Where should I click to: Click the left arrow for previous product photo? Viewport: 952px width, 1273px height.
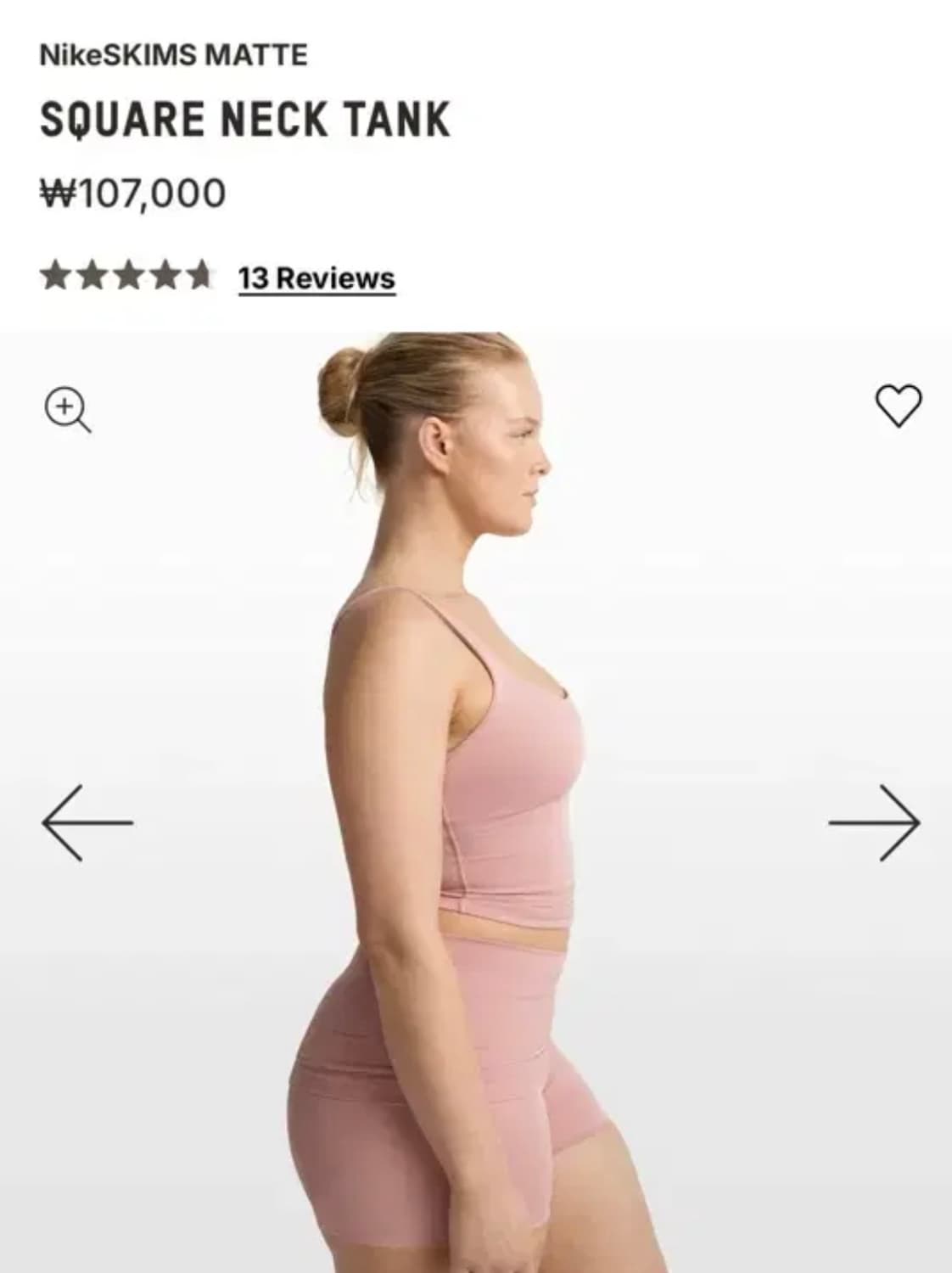(x=89, y=822)
